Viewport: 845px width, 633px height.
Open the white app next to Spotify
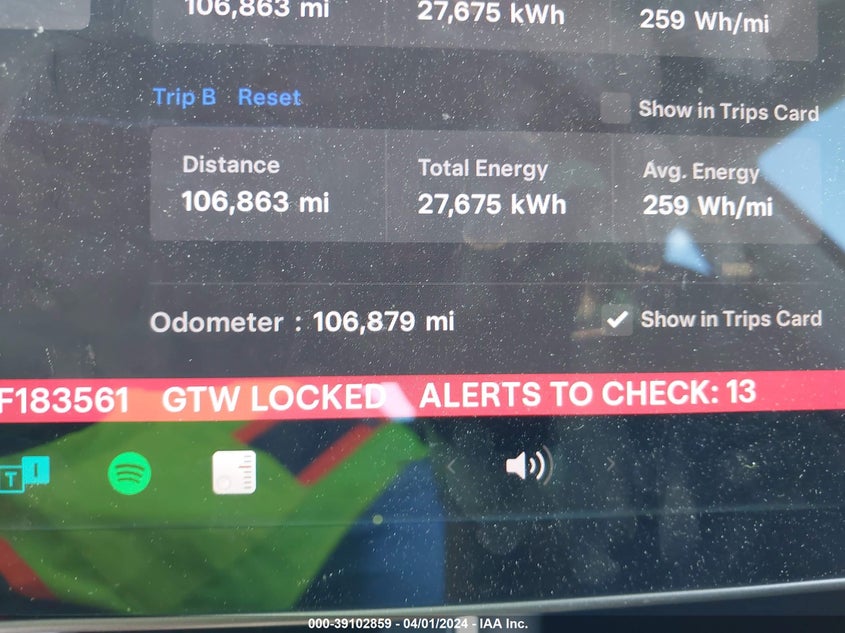tap(234, 472)
